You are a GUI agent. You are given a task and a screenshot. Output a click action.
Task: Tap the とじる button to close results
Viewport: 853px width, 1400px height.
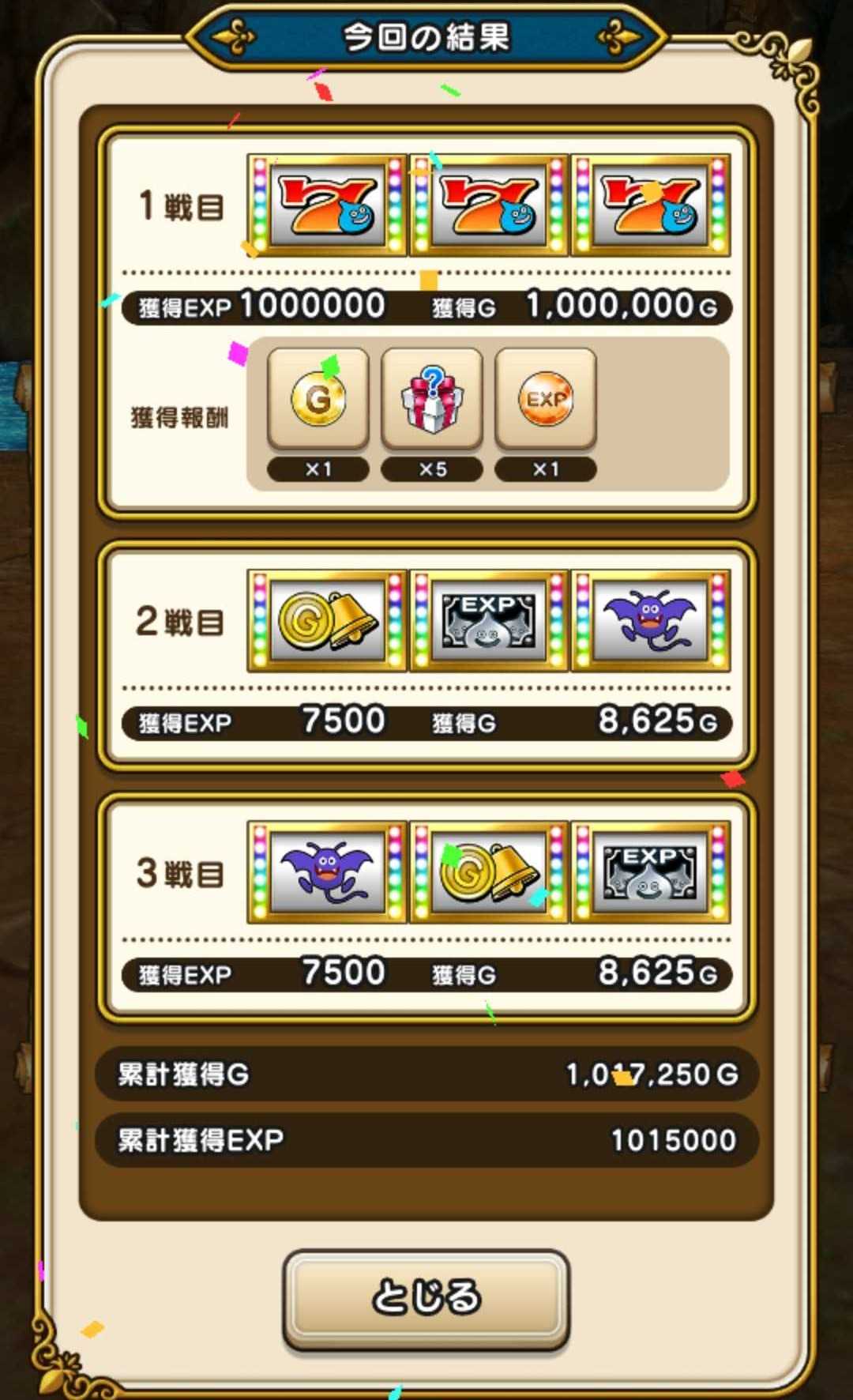click(426, 1299)
